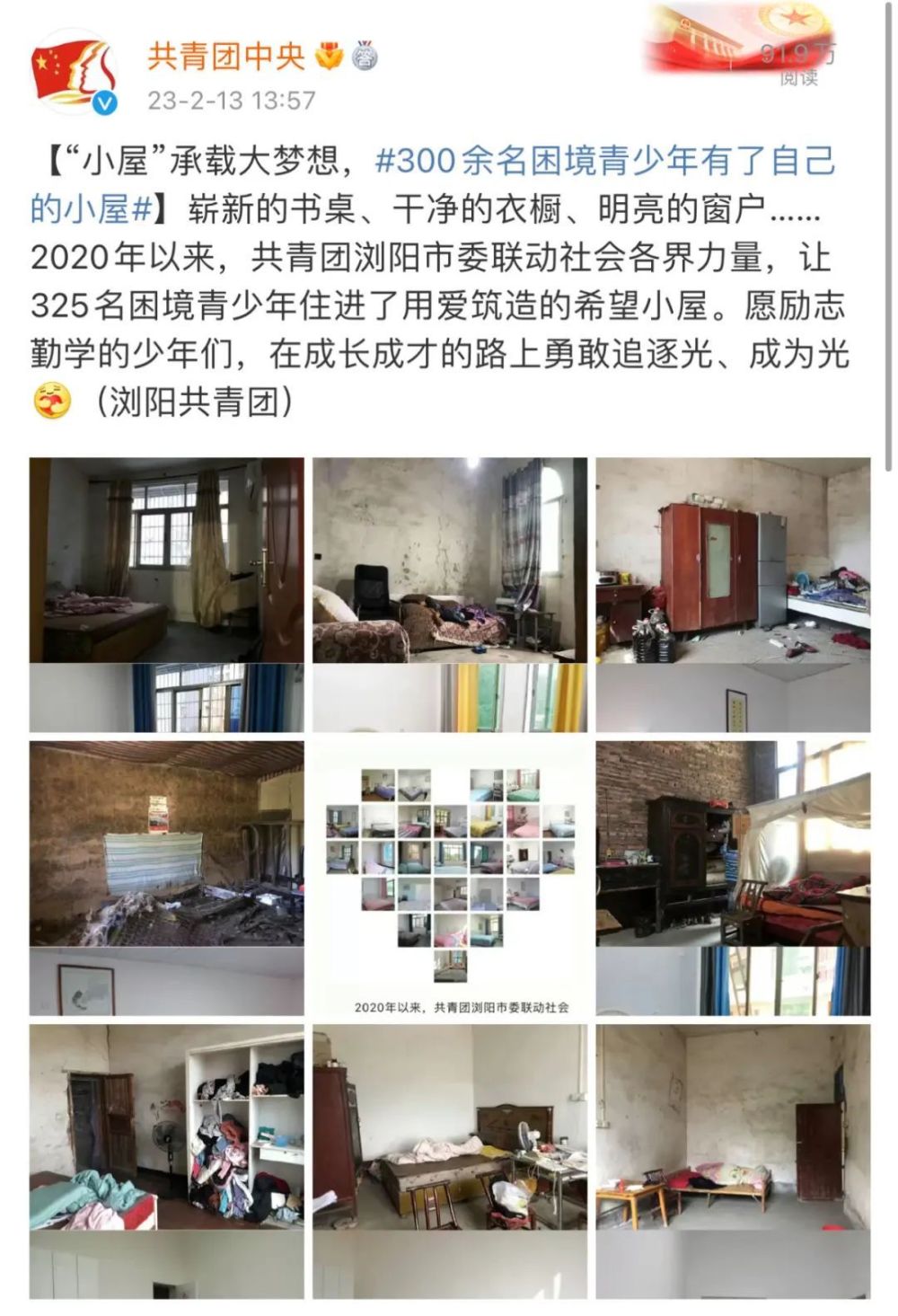Open hashtag #300余名困境青少年有了自己的小屋#
The image size is (898, 1316).
pyautogui.click(x=433, y=185)
